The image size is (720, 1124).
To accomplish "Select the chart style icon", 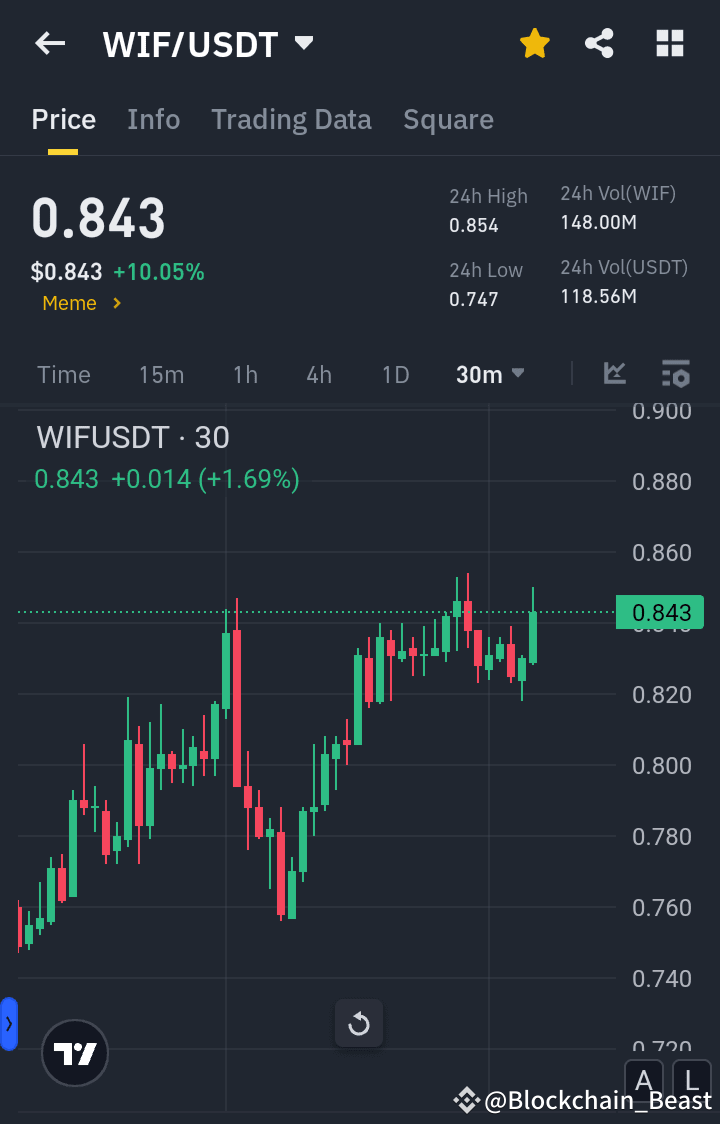I will (x=614, y=374).
